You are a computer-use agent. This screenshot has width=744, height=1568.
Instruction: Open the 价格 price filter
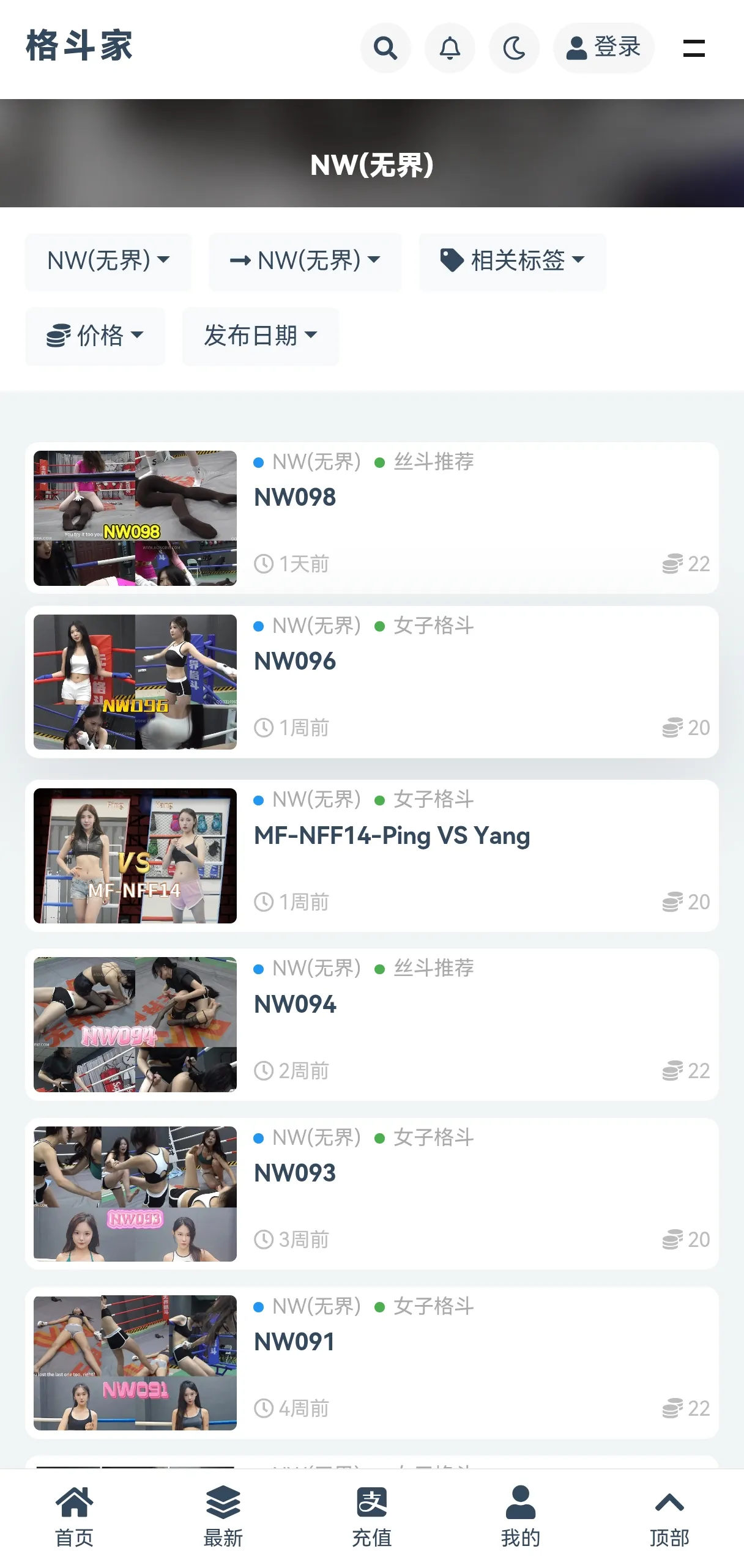[95, 336]
